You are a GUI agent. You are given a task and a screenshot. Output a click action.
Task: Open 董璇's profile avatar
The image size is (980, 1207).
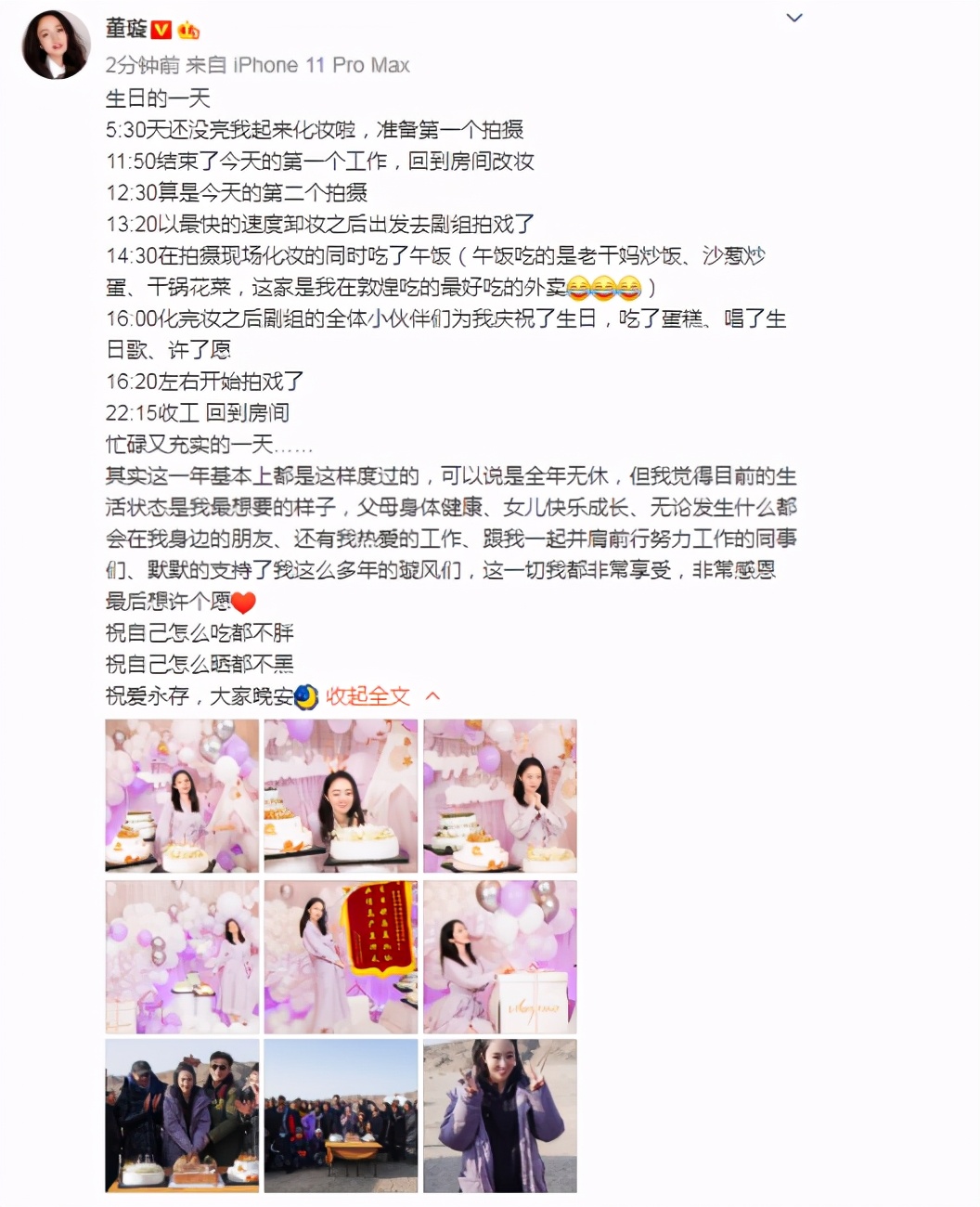57,45
